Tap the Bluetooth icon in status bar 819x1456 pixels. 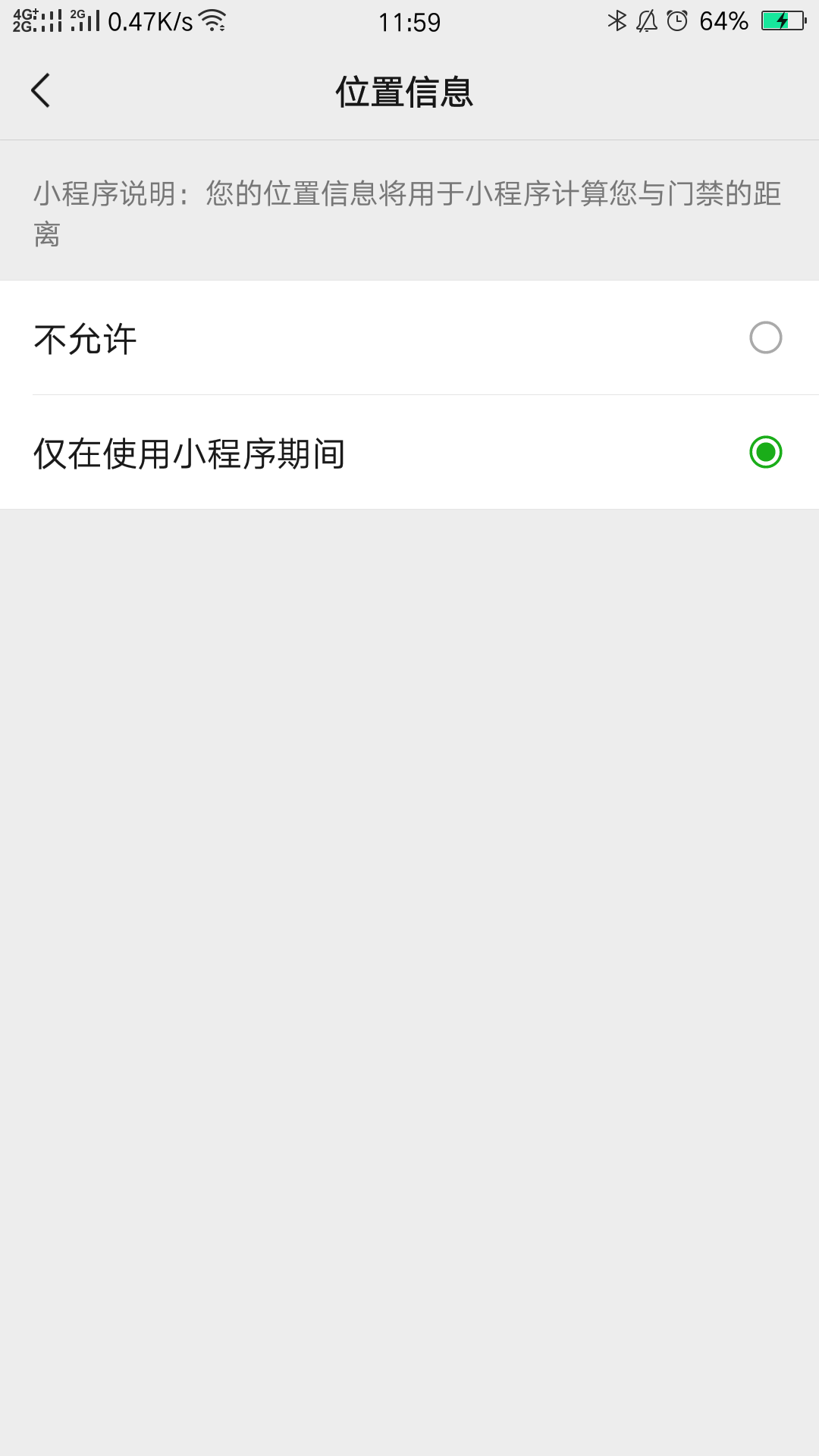[616, 20]
